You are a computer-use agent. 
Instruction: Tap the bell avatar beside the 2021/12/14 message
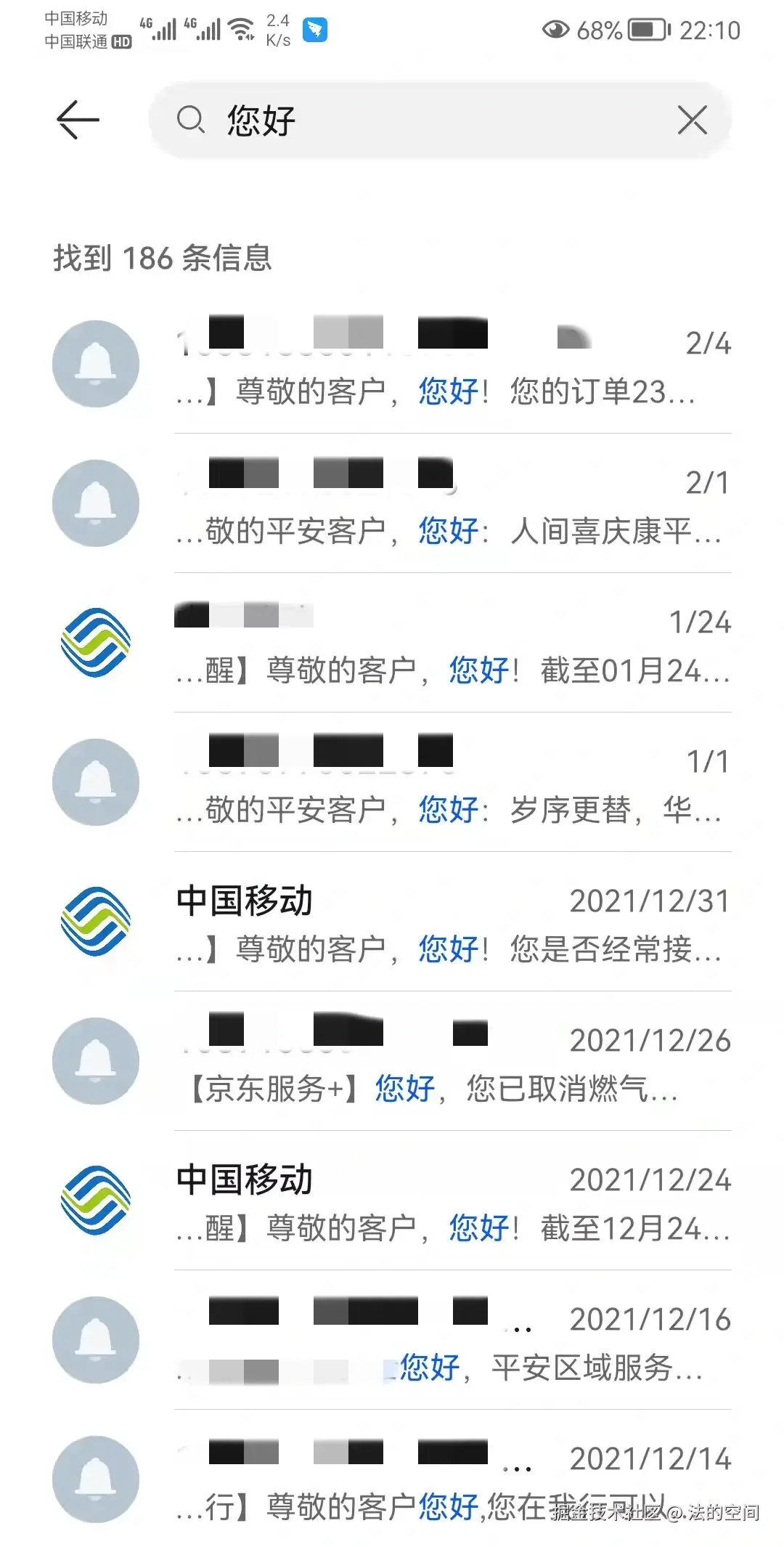(x=95, y=1482)
